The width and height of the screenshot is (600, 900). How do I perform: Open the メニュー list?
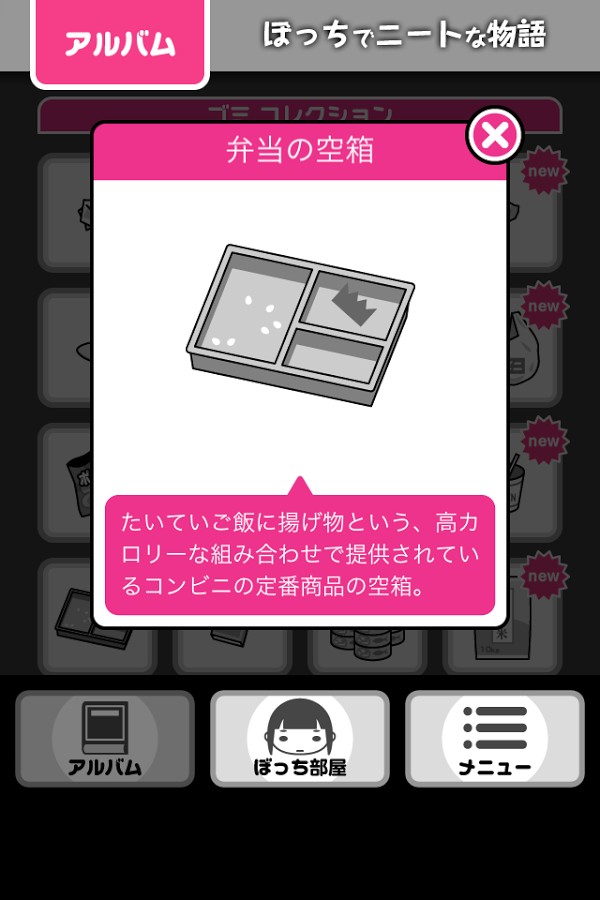coord(494,738)
